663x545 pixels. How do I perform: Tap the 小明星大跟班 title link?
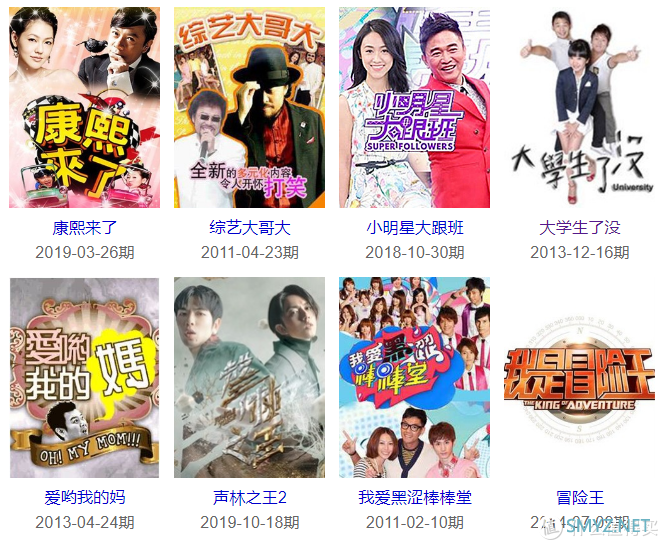[414, 228]
